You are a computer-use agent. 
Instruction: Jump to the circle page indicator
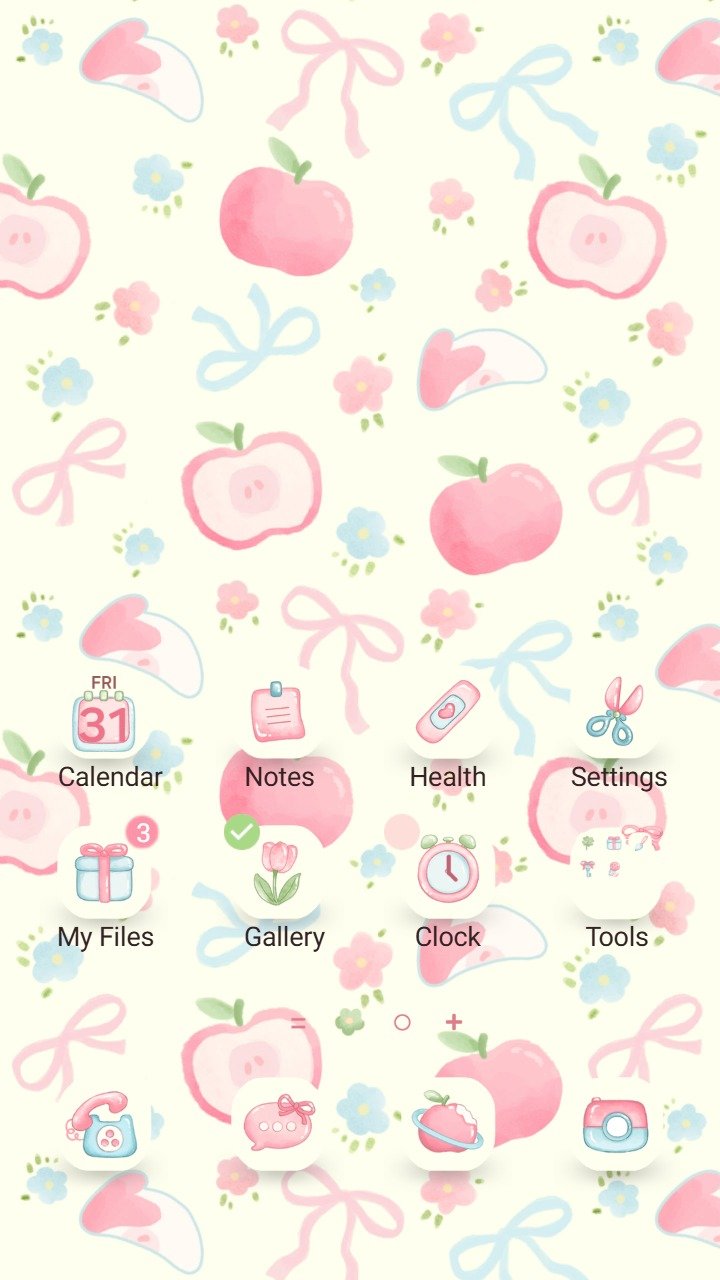pos(402,1022)
